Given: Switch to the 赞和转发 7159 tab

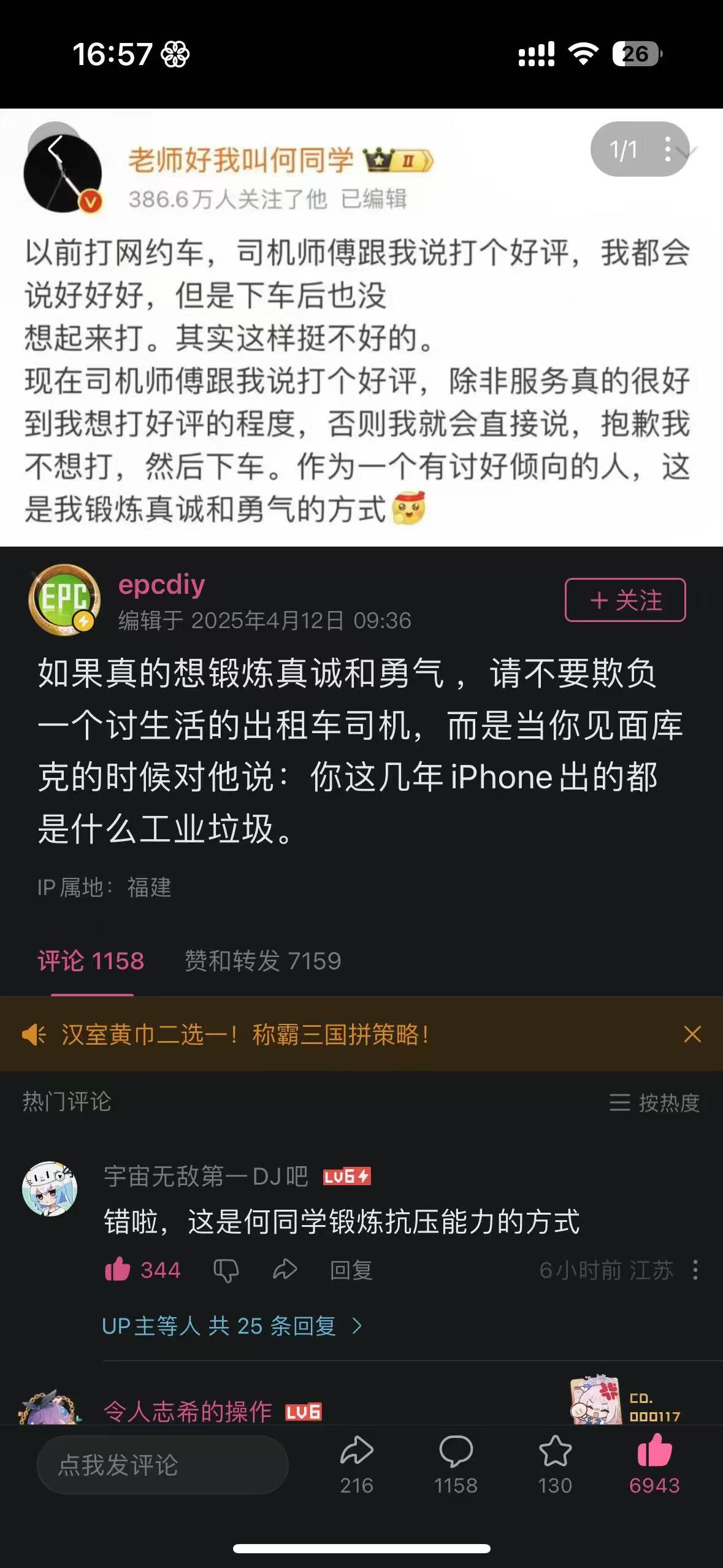Looking at the screenshot, I should (262, 961).
